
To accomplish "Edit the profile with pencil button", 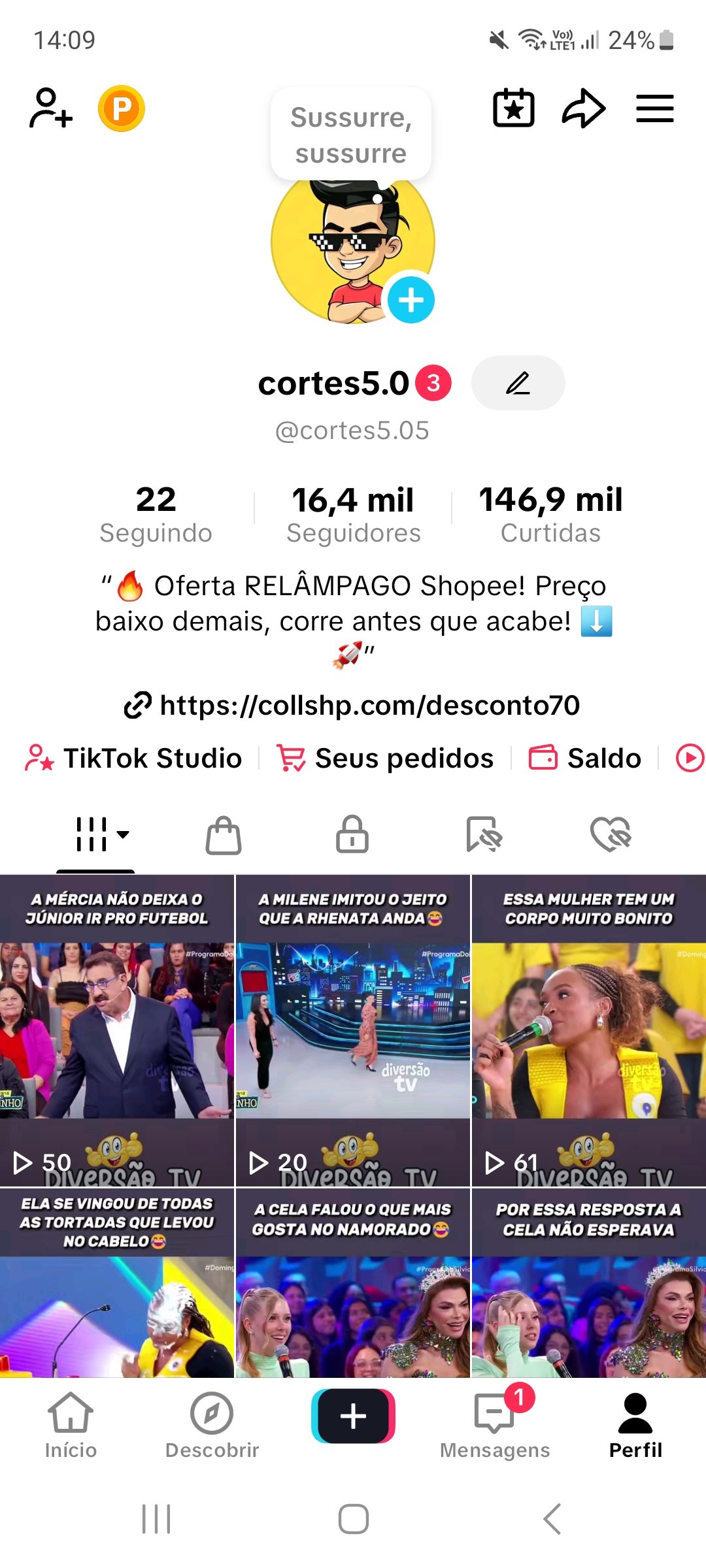I will pyautogui.click(x=518, y=383).
